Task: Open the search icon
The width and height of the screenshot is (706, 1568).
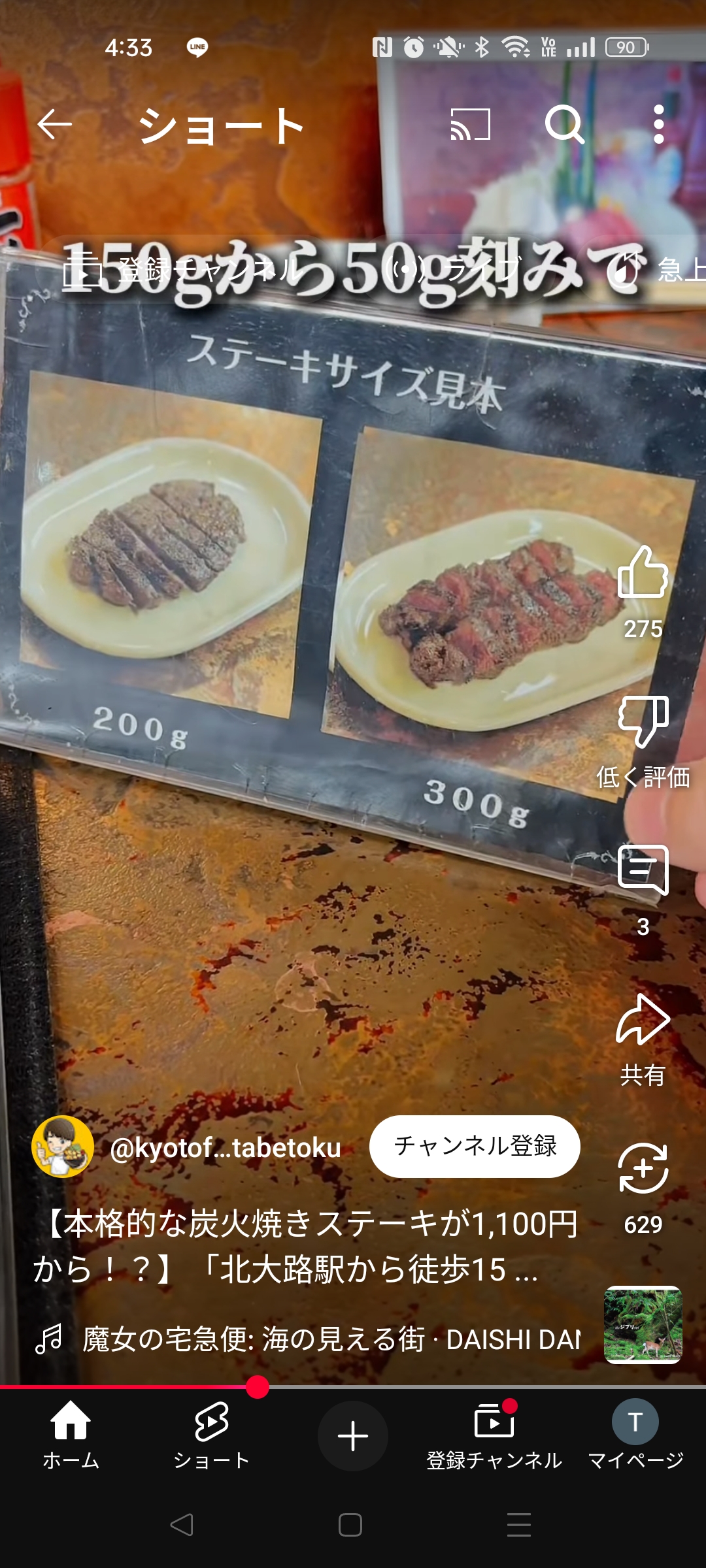Action: pyautogui.click(x=564, y=124)
